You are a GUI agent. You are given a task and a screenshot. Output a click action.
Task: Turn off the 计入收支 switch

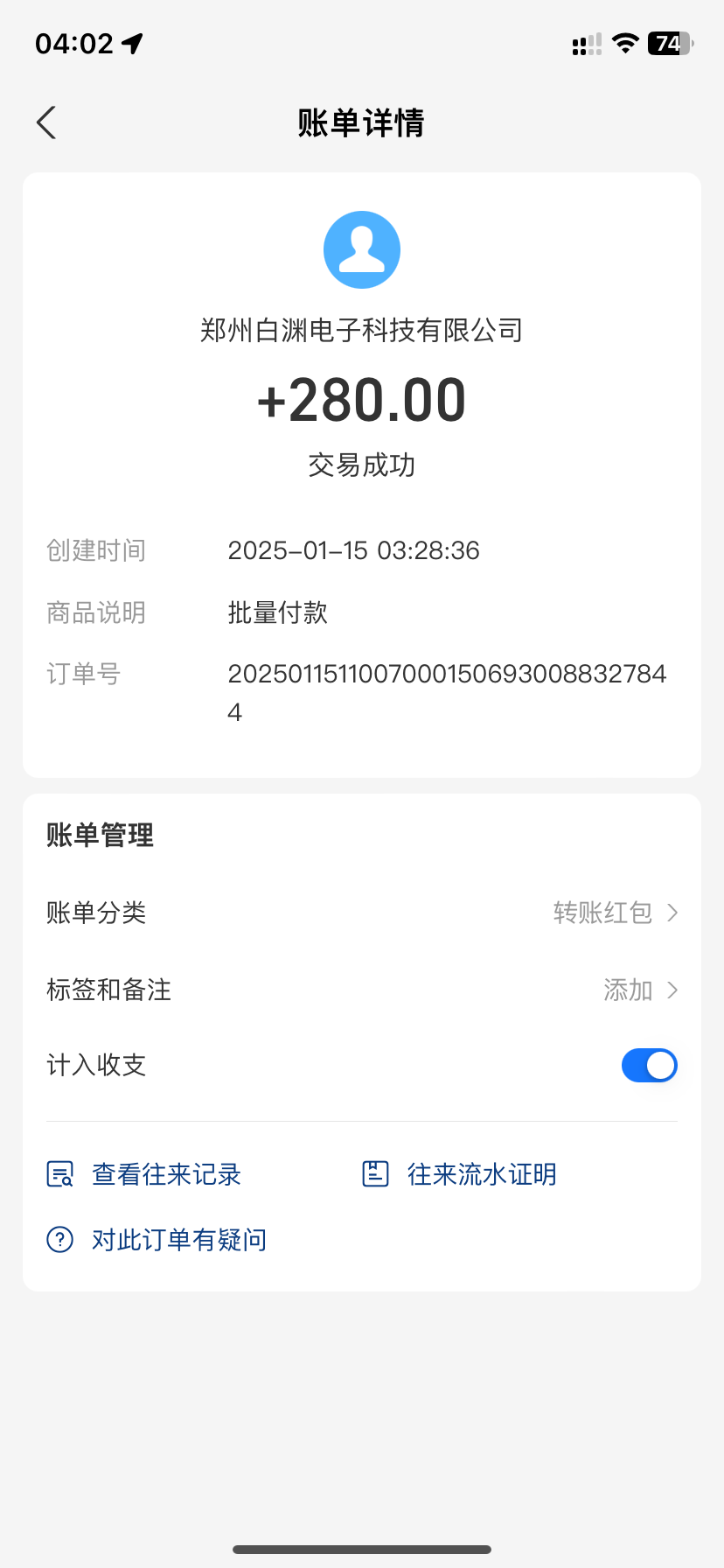[649, 1065]
